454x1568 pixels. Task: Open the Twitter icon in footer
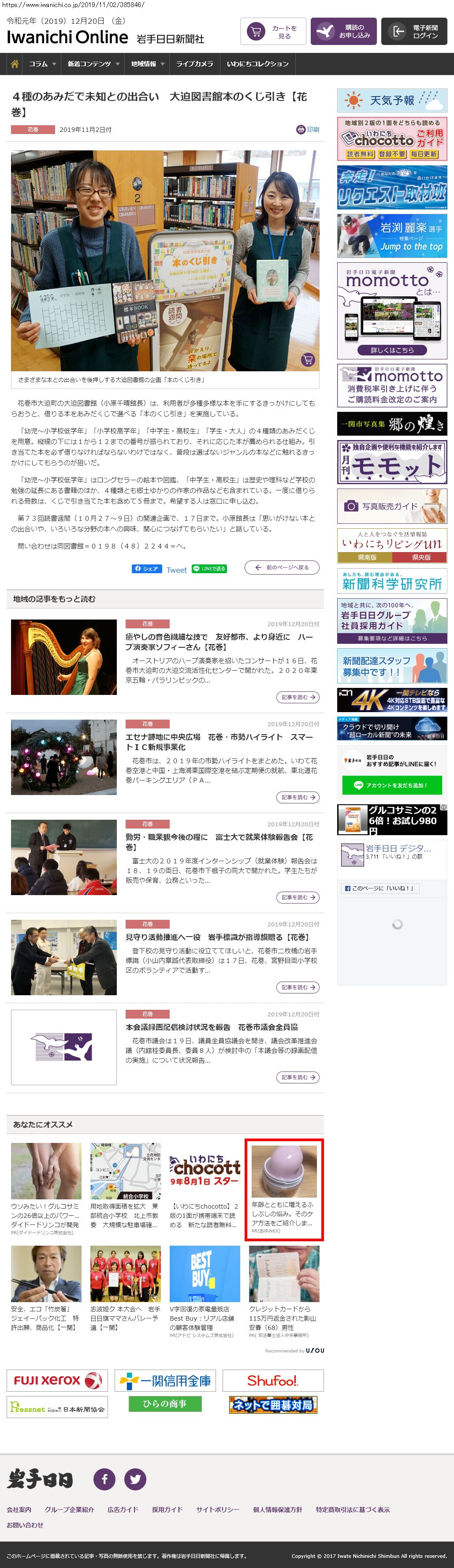coord(135,1478)
